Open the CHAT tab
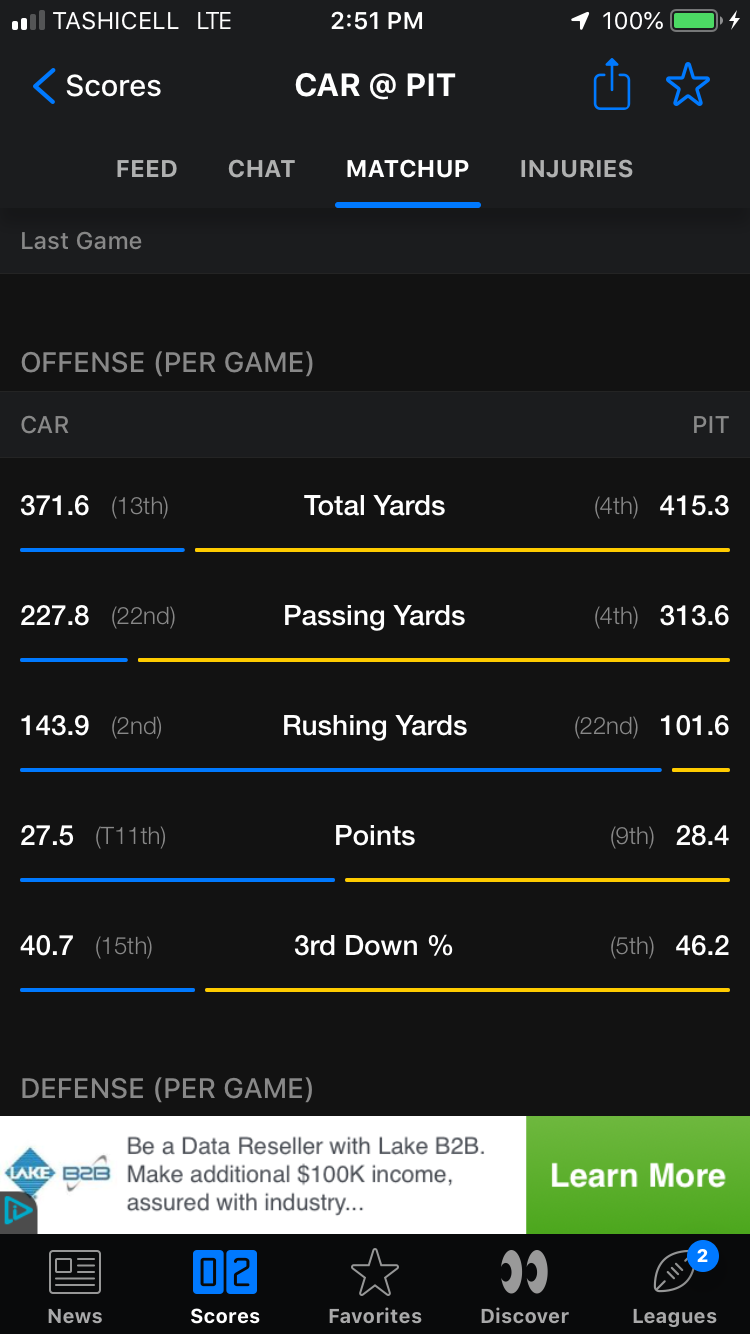750x1334 pixels. 261,169
